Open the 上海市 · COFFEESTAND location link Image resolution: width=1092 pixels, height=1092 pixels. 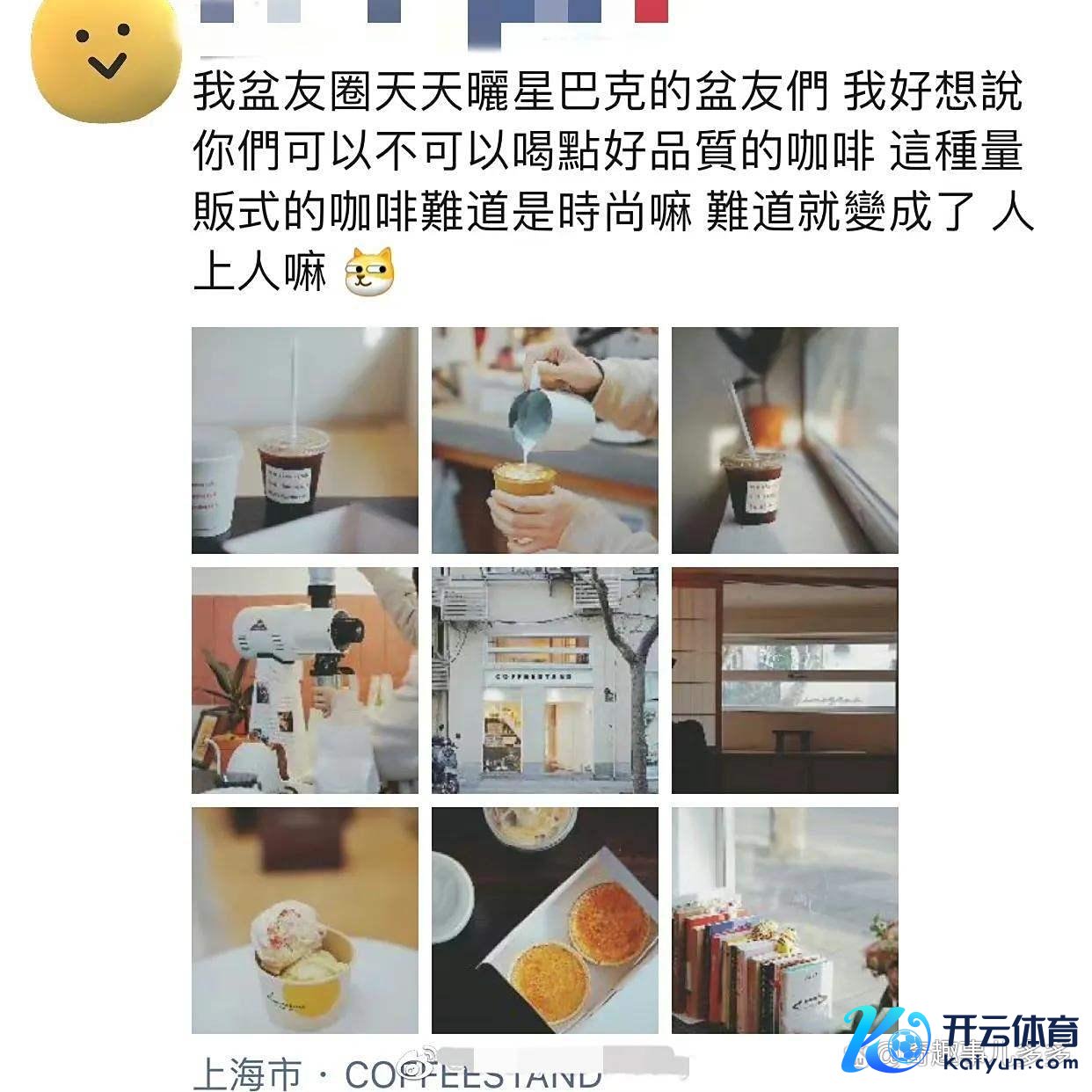[x=397, y=1074]
